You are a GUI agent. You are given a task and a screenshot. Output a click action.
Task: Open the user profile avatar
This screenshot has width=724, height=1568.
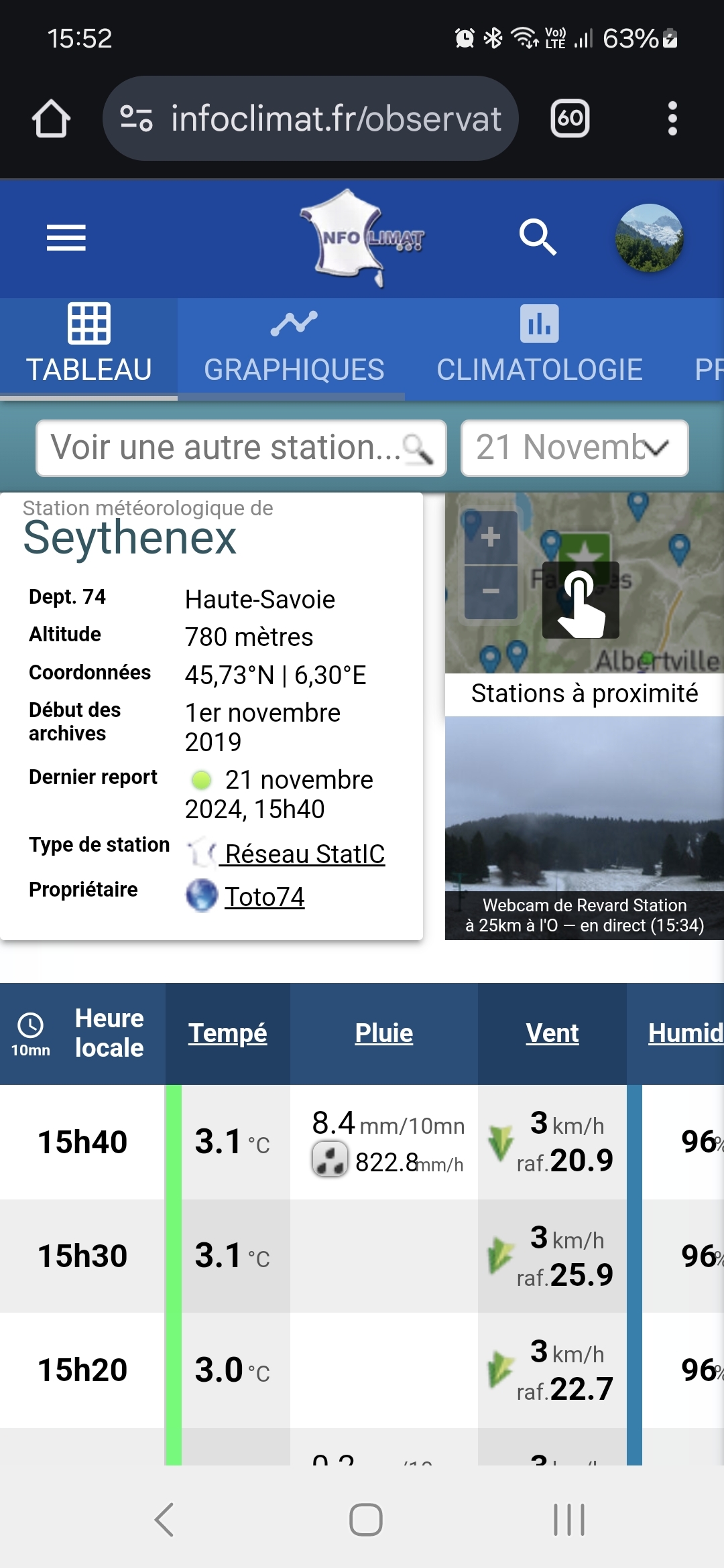pyautogui.click(x=649, y=238)
